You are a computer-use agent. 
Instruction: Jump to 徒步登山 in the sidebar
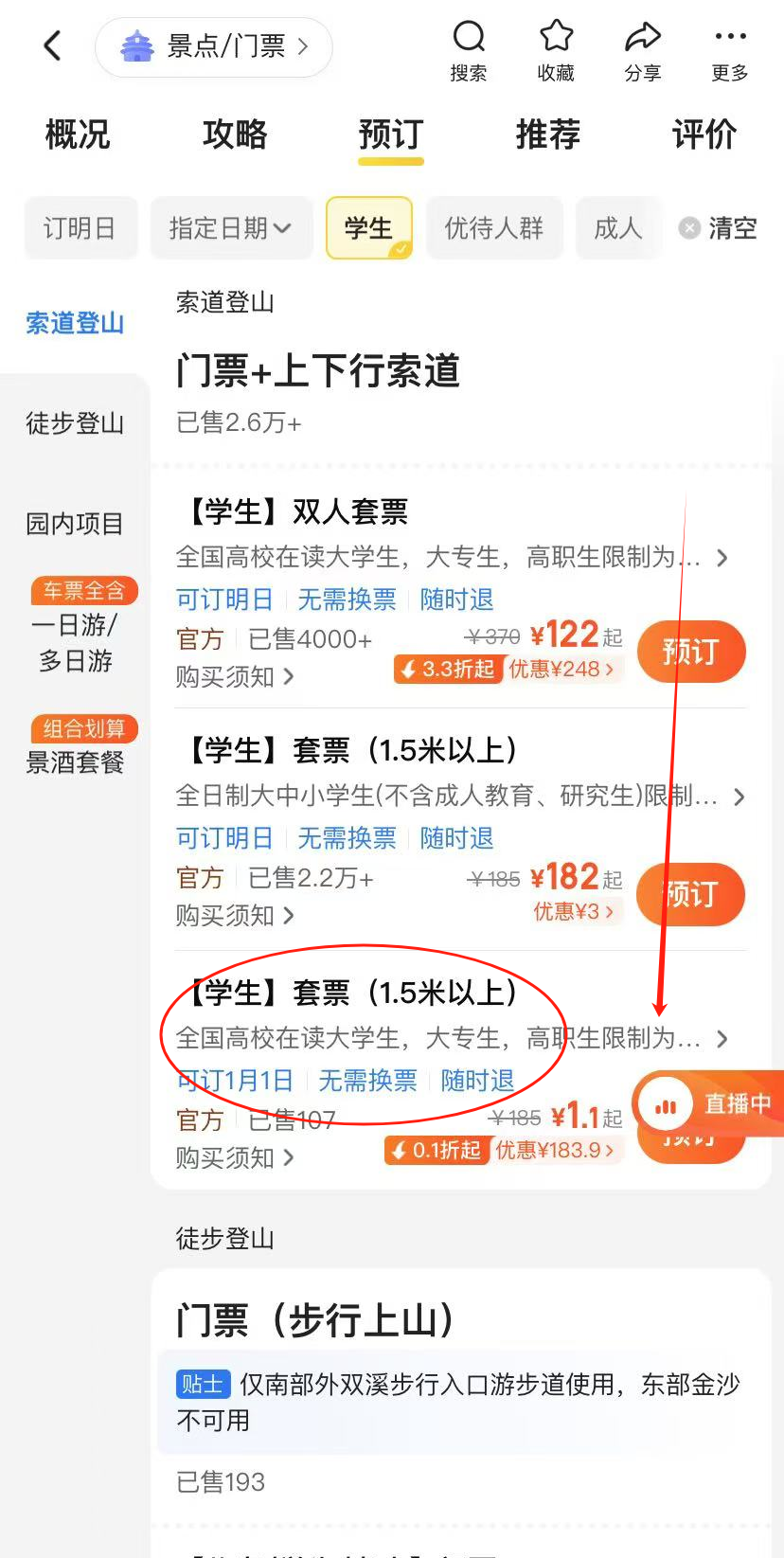pos(75,423)
